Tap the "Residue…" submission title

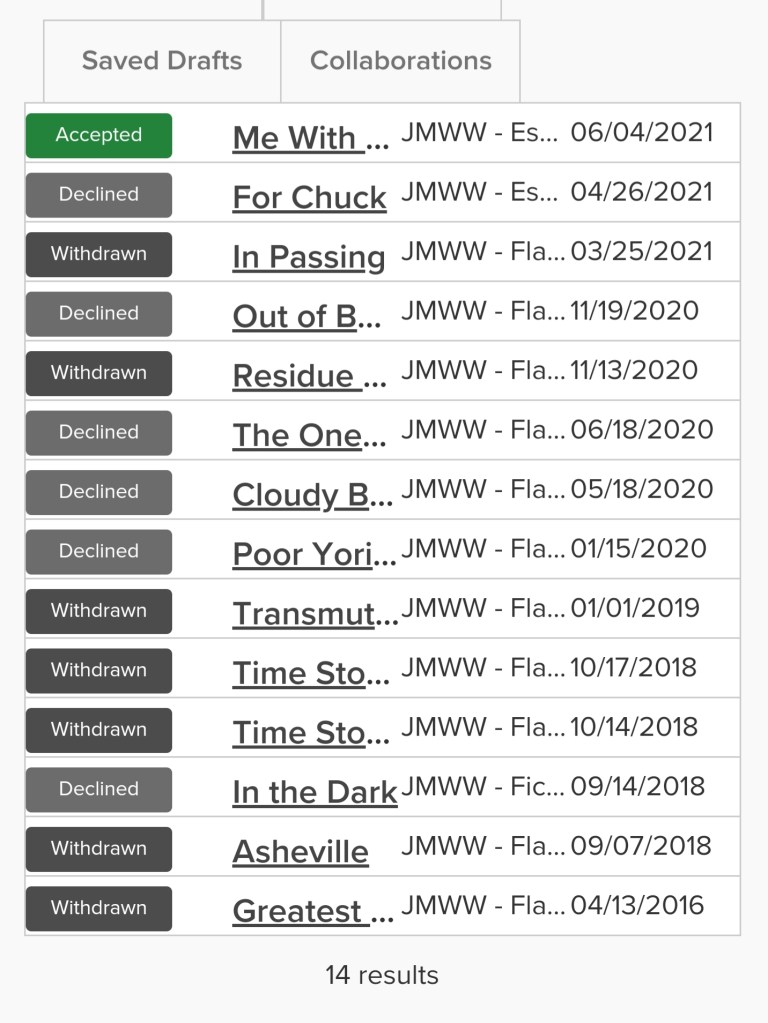click(309, 376)
